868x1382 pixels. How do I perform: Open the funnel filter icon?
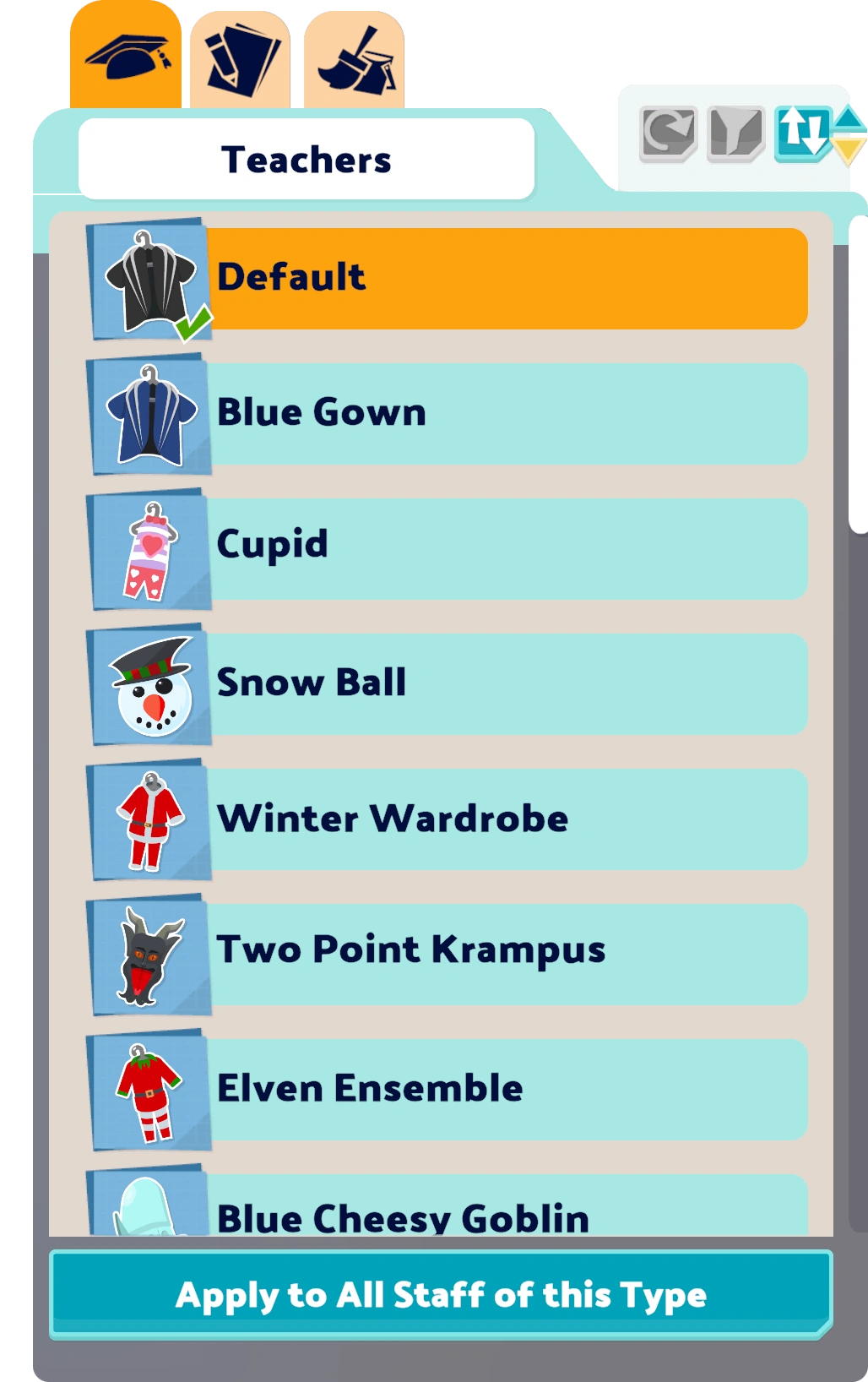click(735, 133)
